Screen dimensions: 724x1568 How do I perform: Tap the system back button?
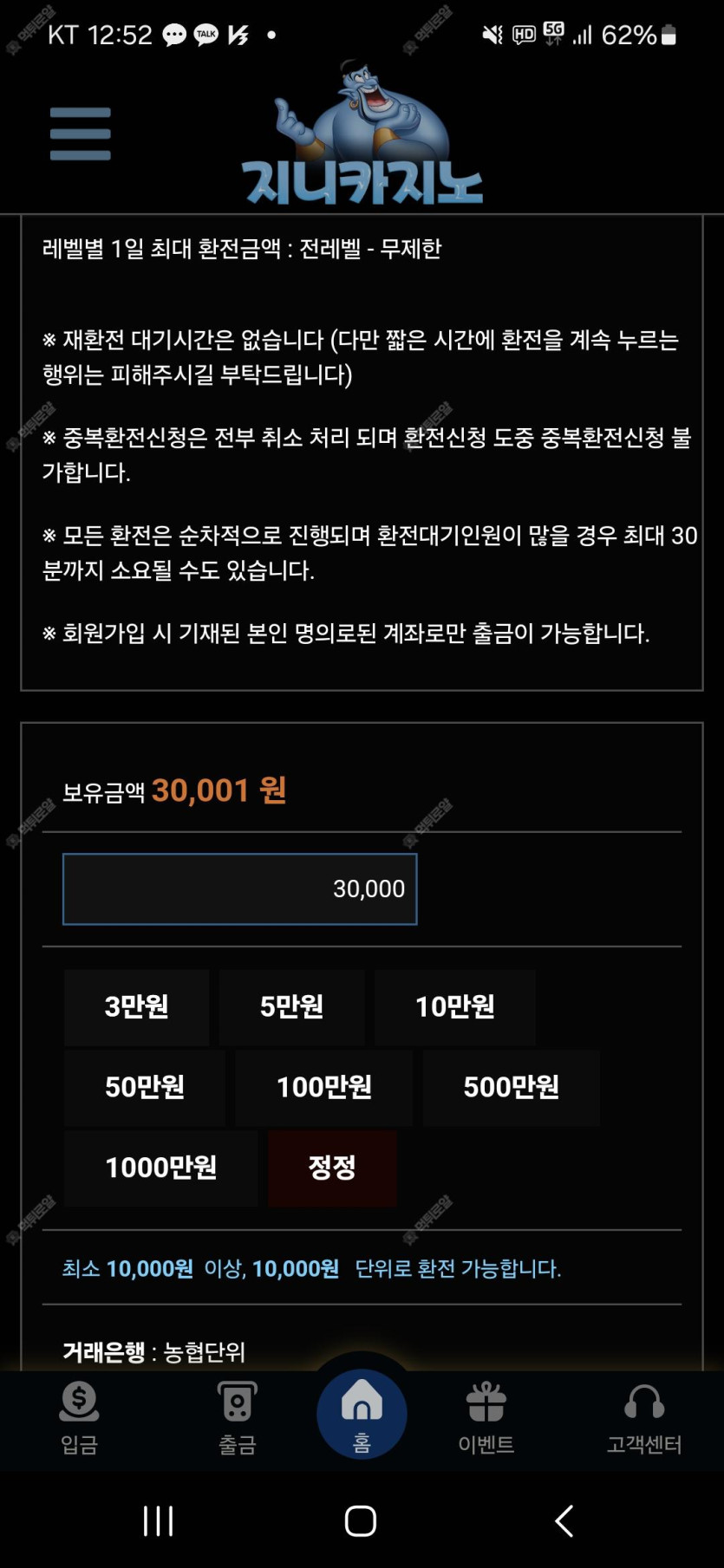point(564,1520)
